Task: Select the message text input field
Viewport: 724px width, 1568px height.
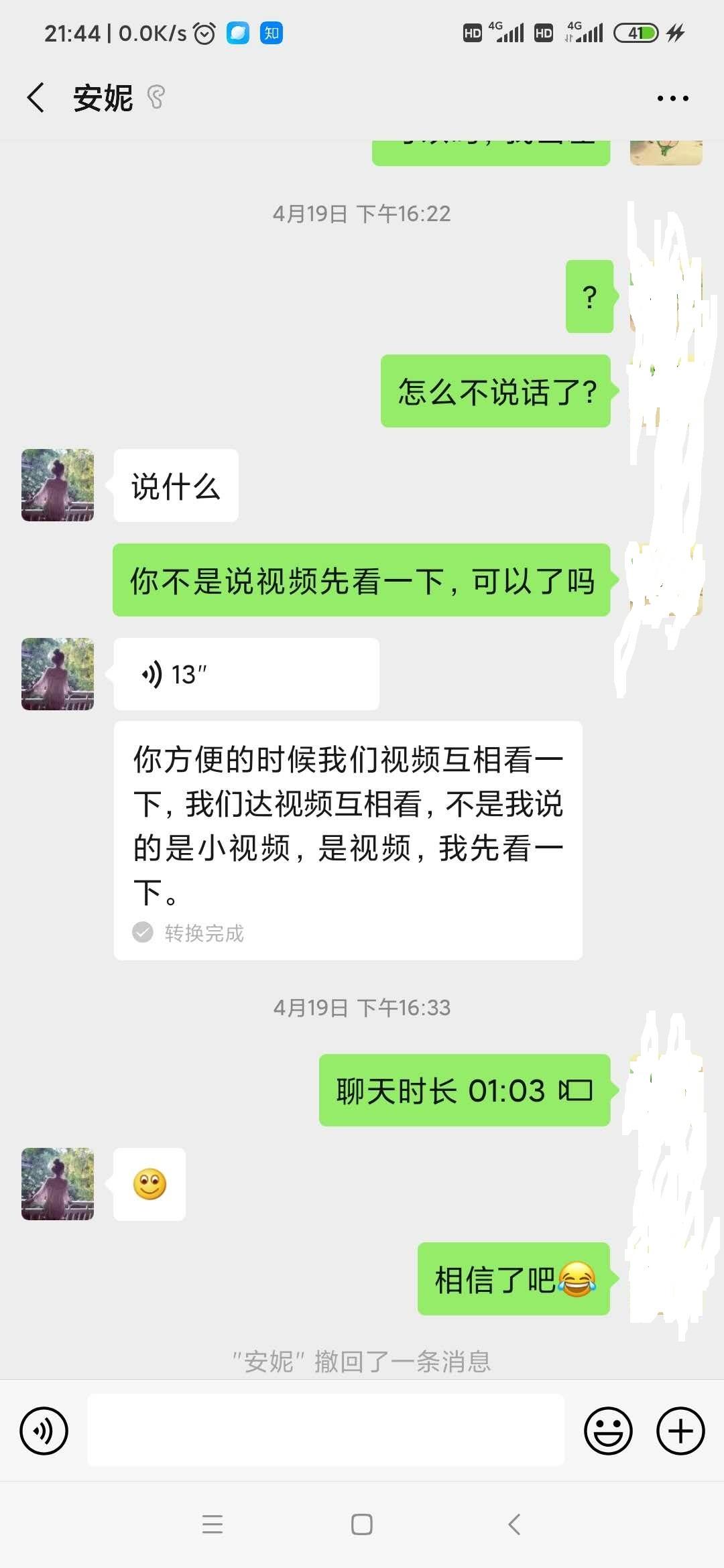Action: (x=326, y=1431)
